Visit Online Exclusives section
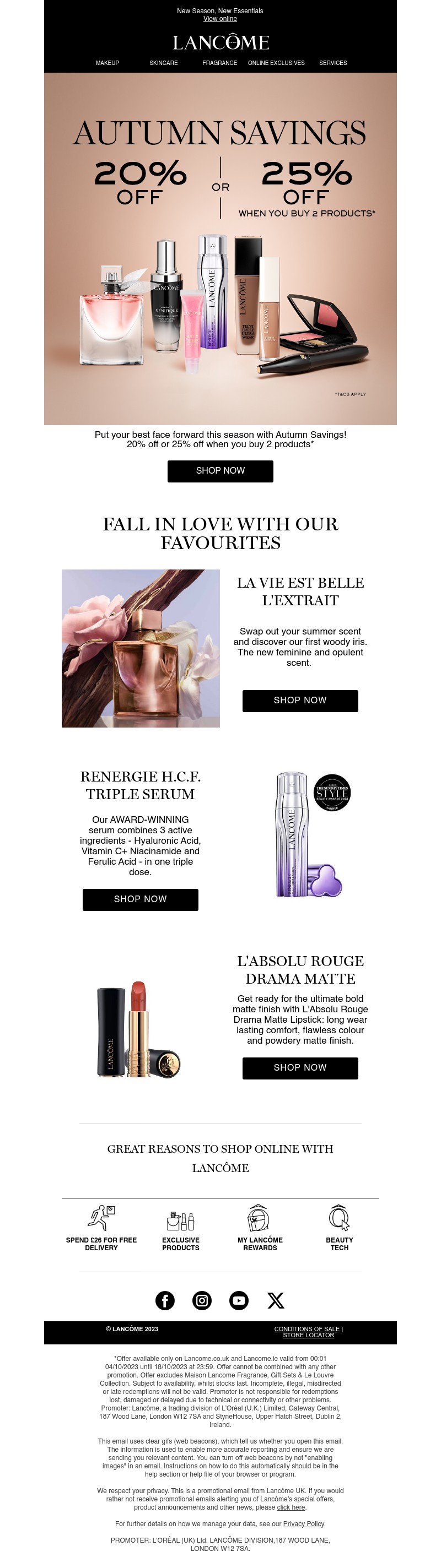441x1568 pixels. 276,63
